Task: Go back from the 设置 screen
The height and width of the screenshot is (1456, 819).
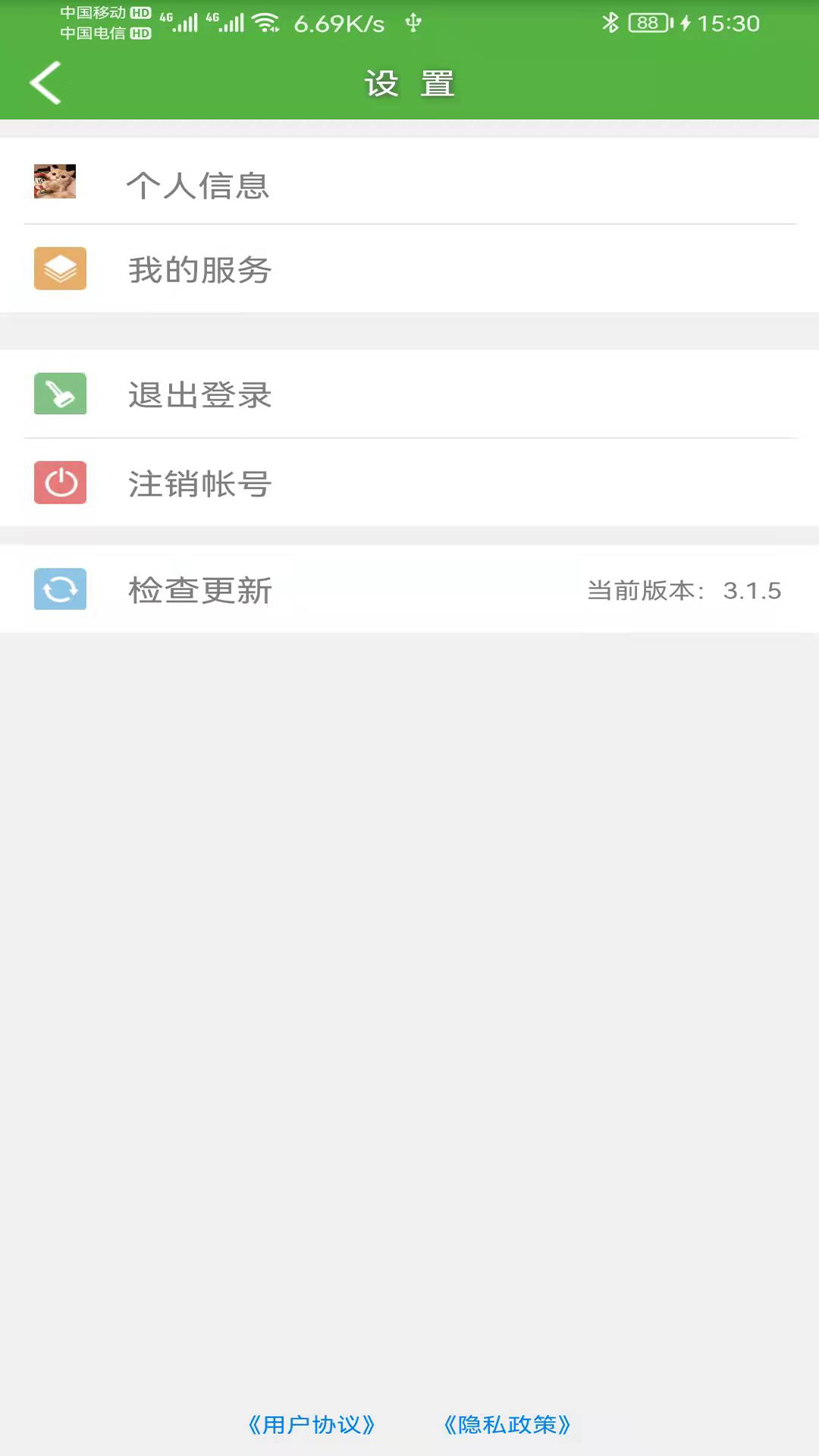Action: pyautogui.click(x=45, y=83)
